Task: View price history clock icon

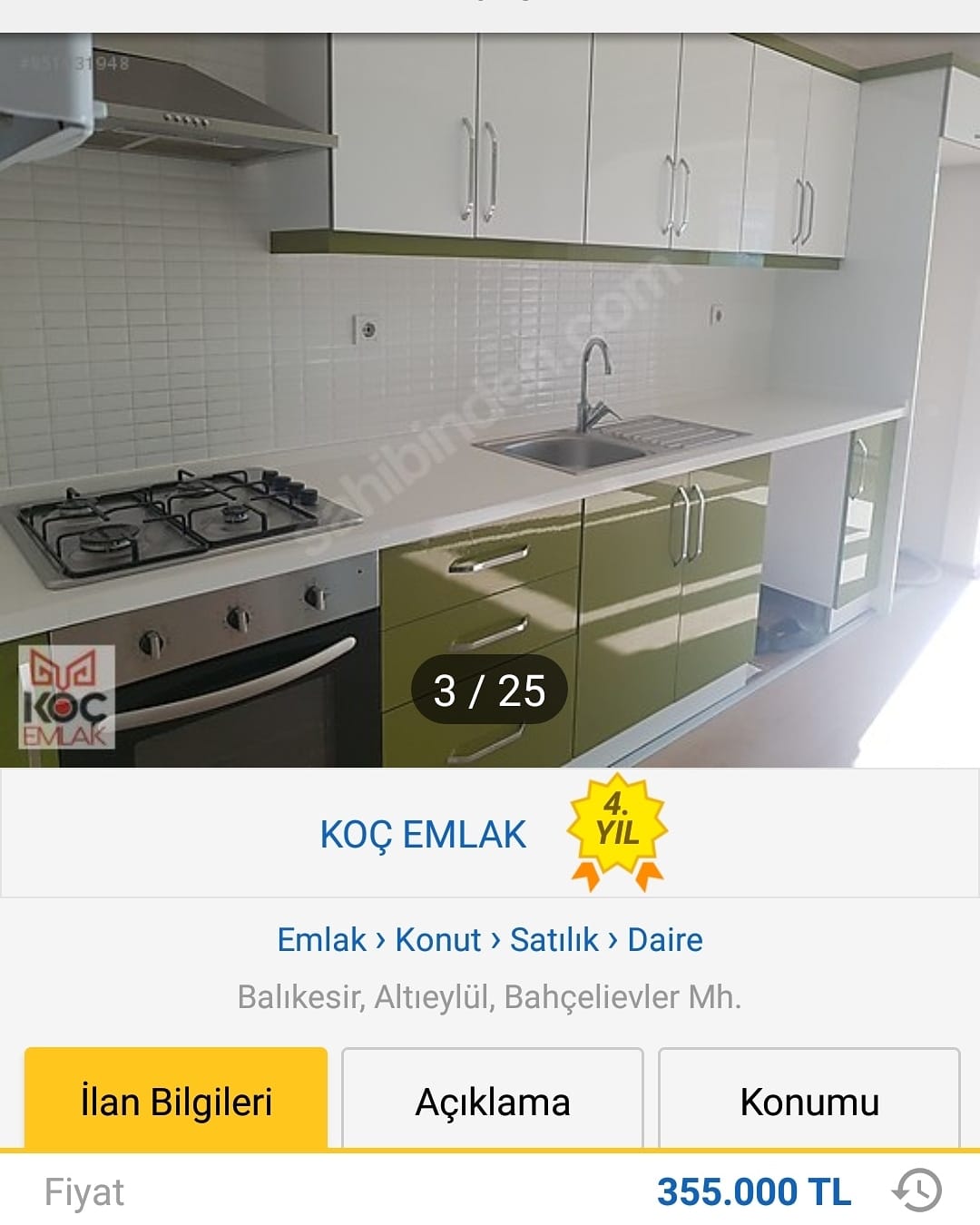Action: (x=917, y=1191)
